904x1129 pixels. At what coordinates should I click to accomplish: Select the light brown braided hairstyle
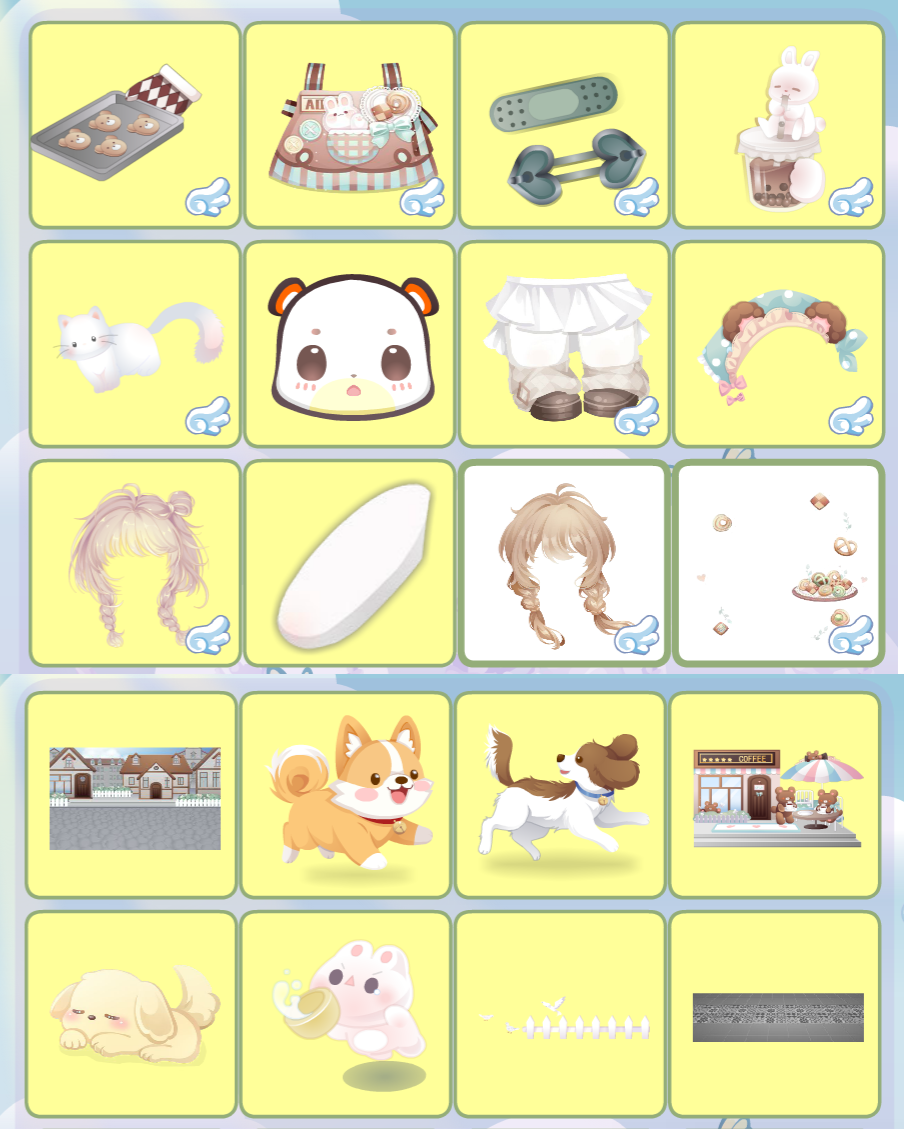point(564,562)
